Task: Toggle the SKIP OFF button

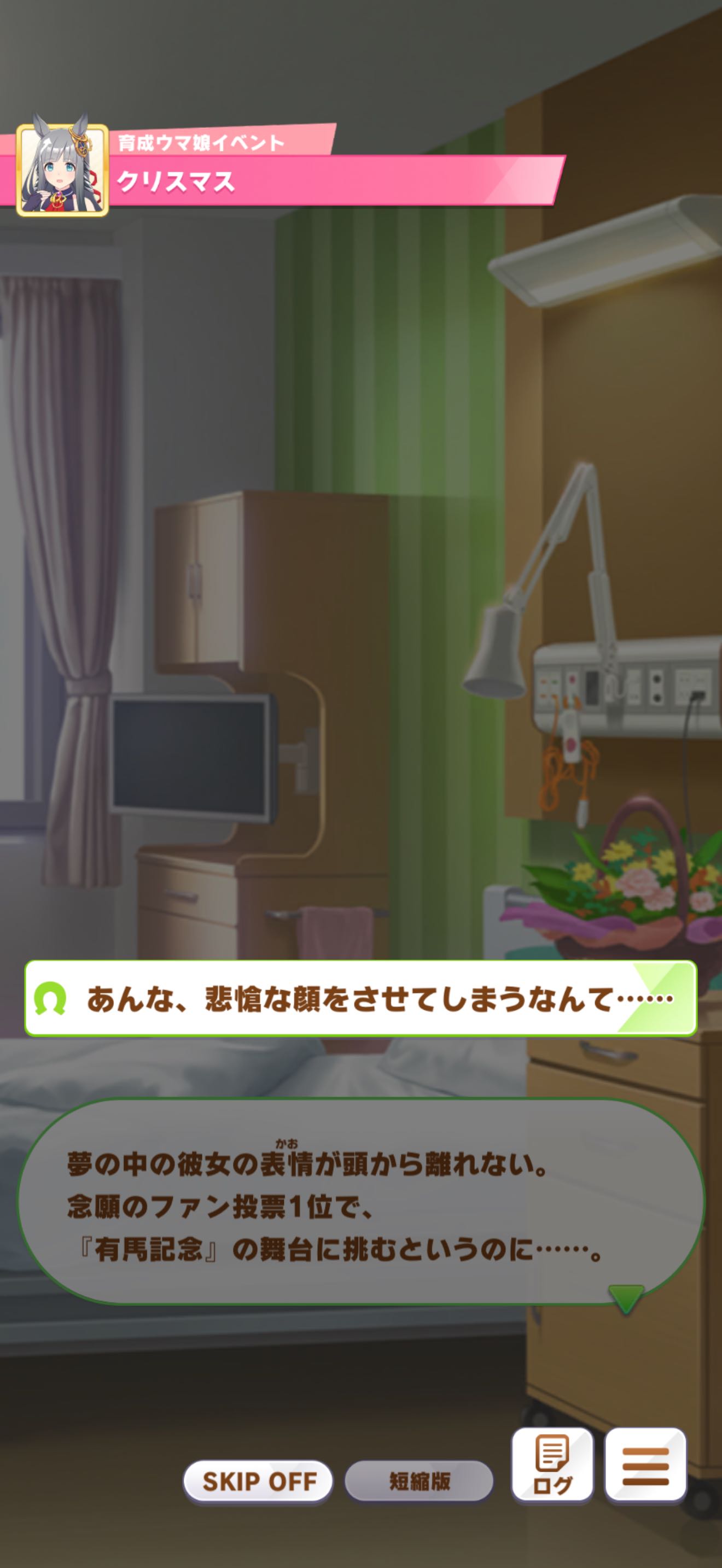Action: [258, 1481]
